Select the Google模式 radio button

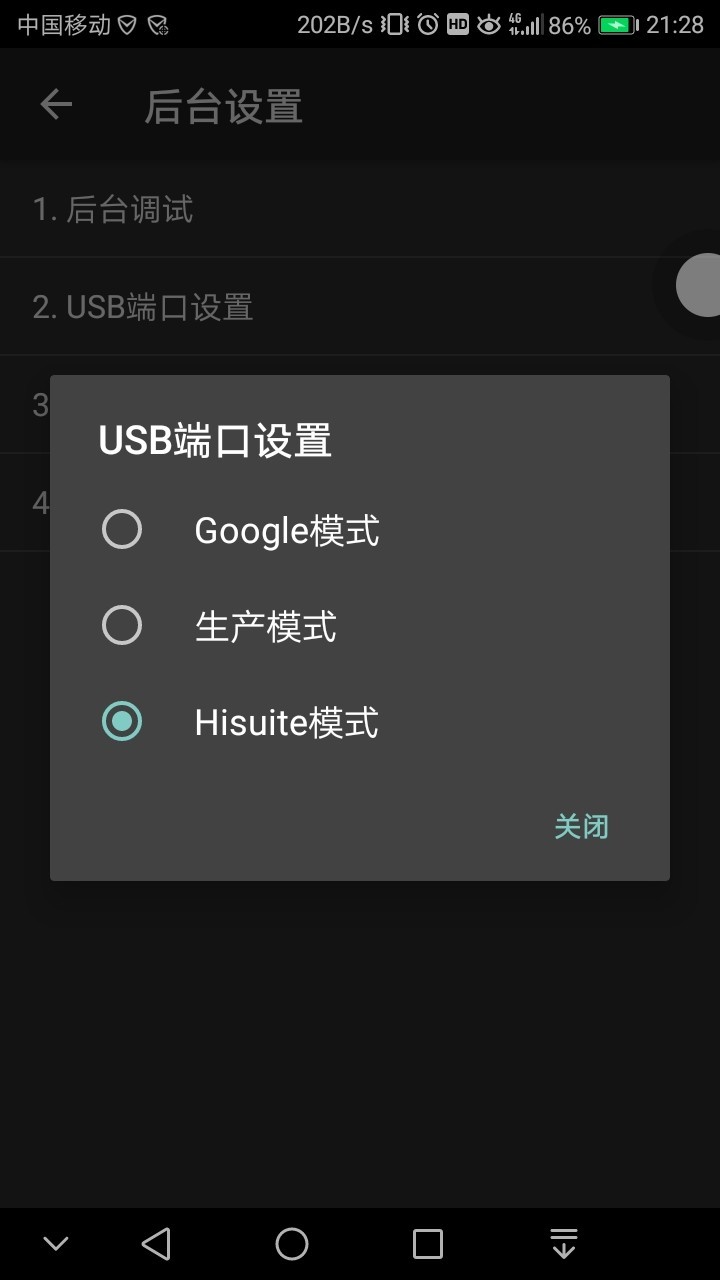pos(122,530)
